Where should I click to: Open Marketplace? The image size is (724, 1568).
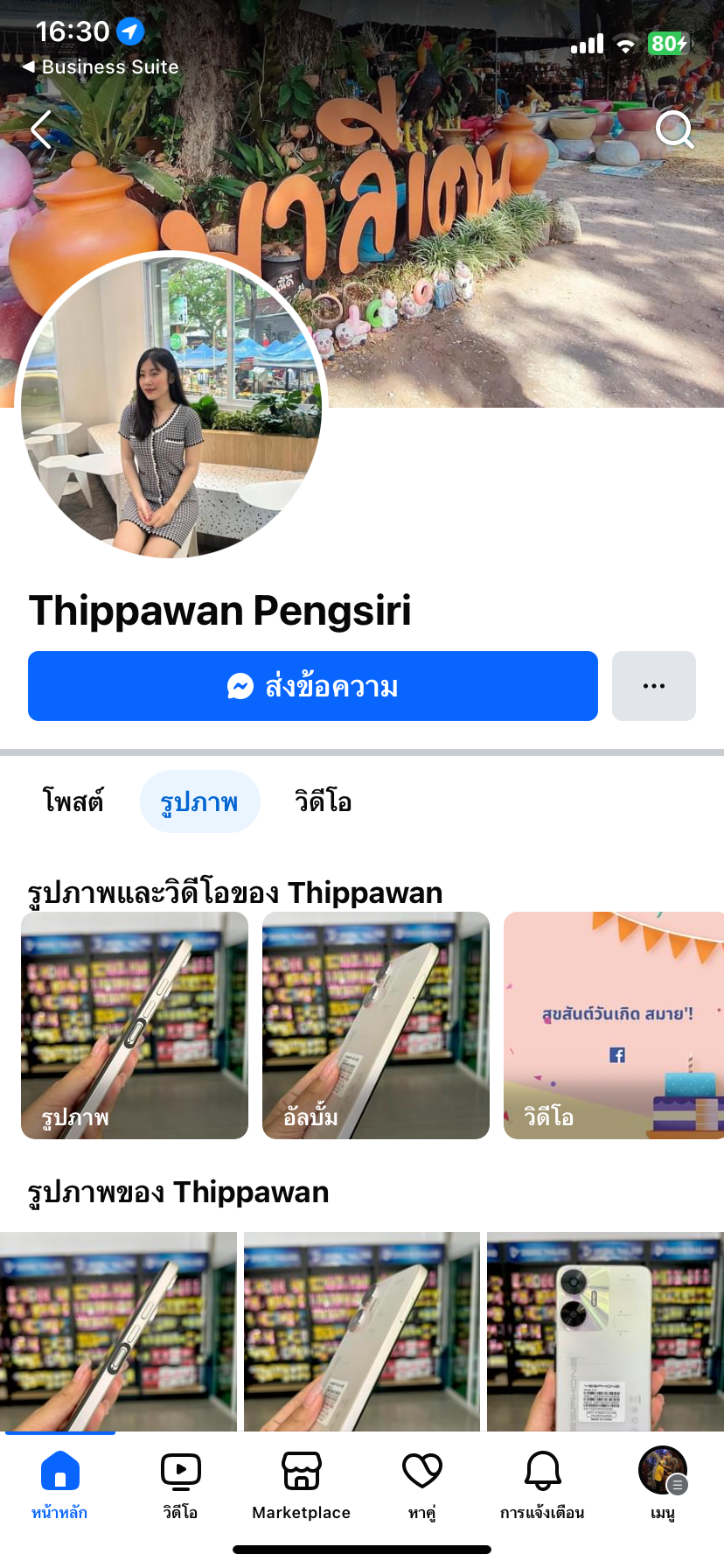pyautogui.click(x=301, y=1483)
